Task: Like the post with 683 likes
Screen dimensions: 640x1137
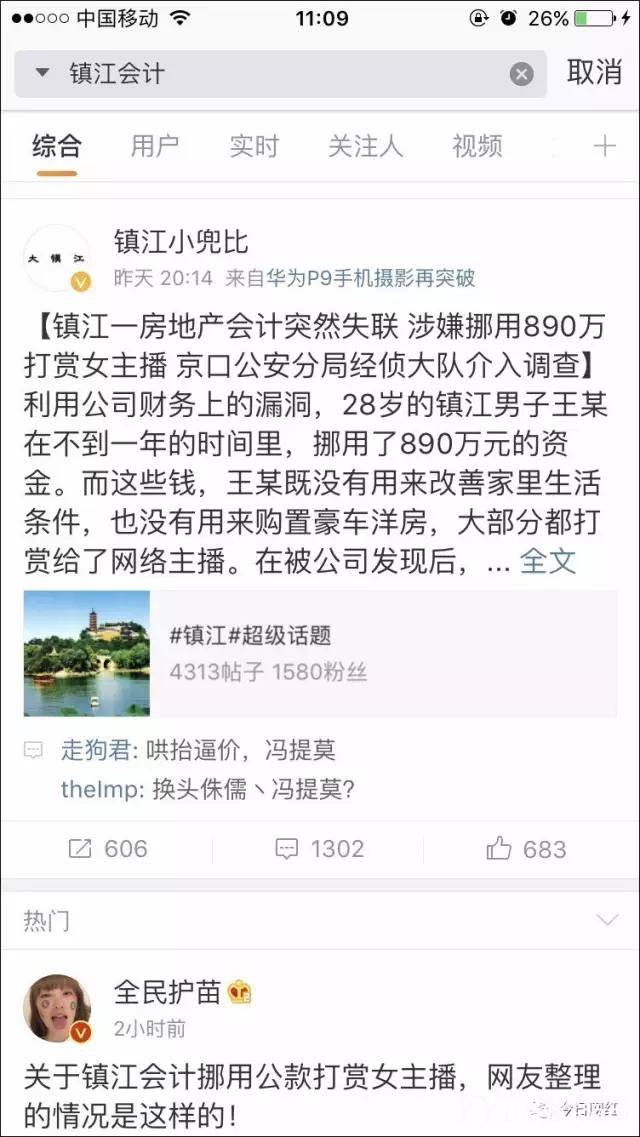Action: [526, 849]
